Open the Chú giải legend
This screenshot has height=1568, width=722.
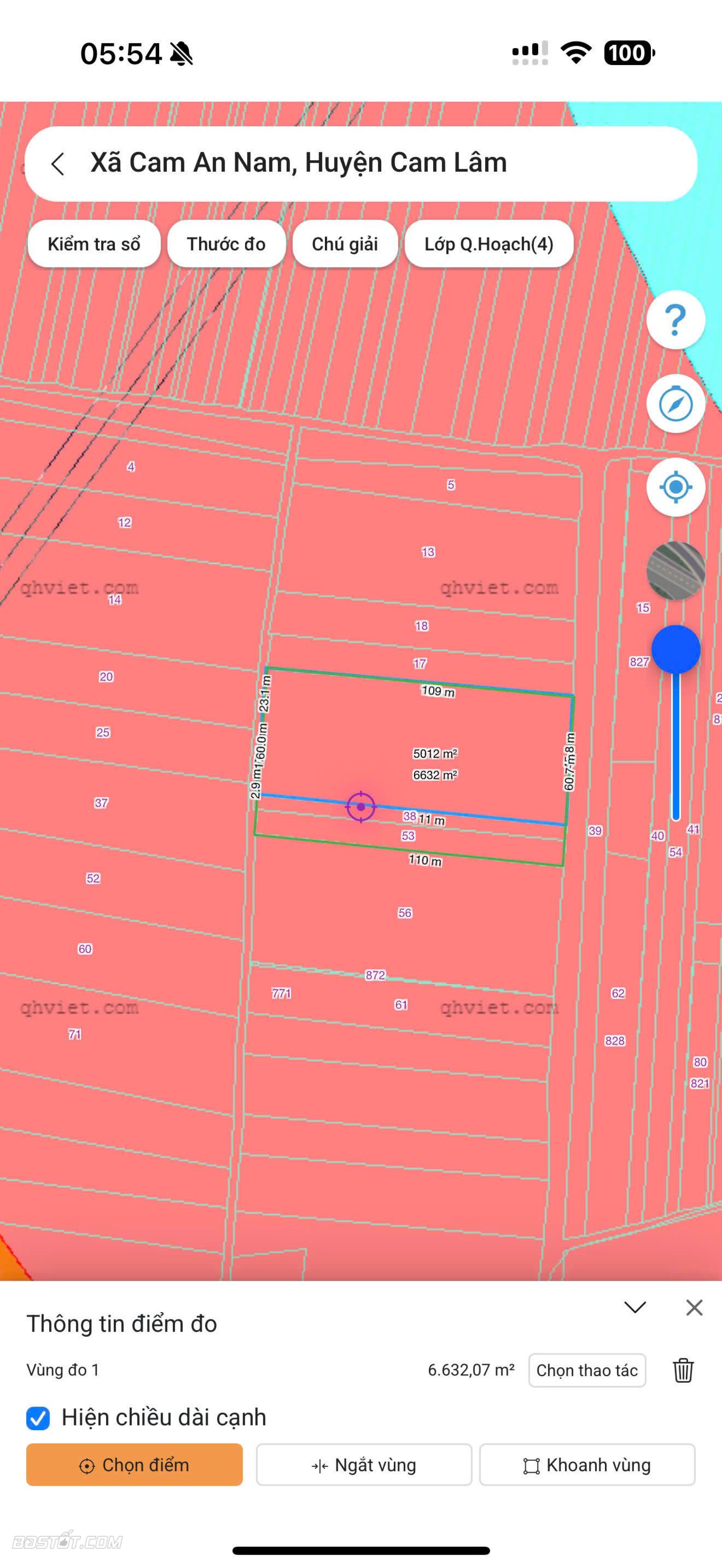coord(344,244)
